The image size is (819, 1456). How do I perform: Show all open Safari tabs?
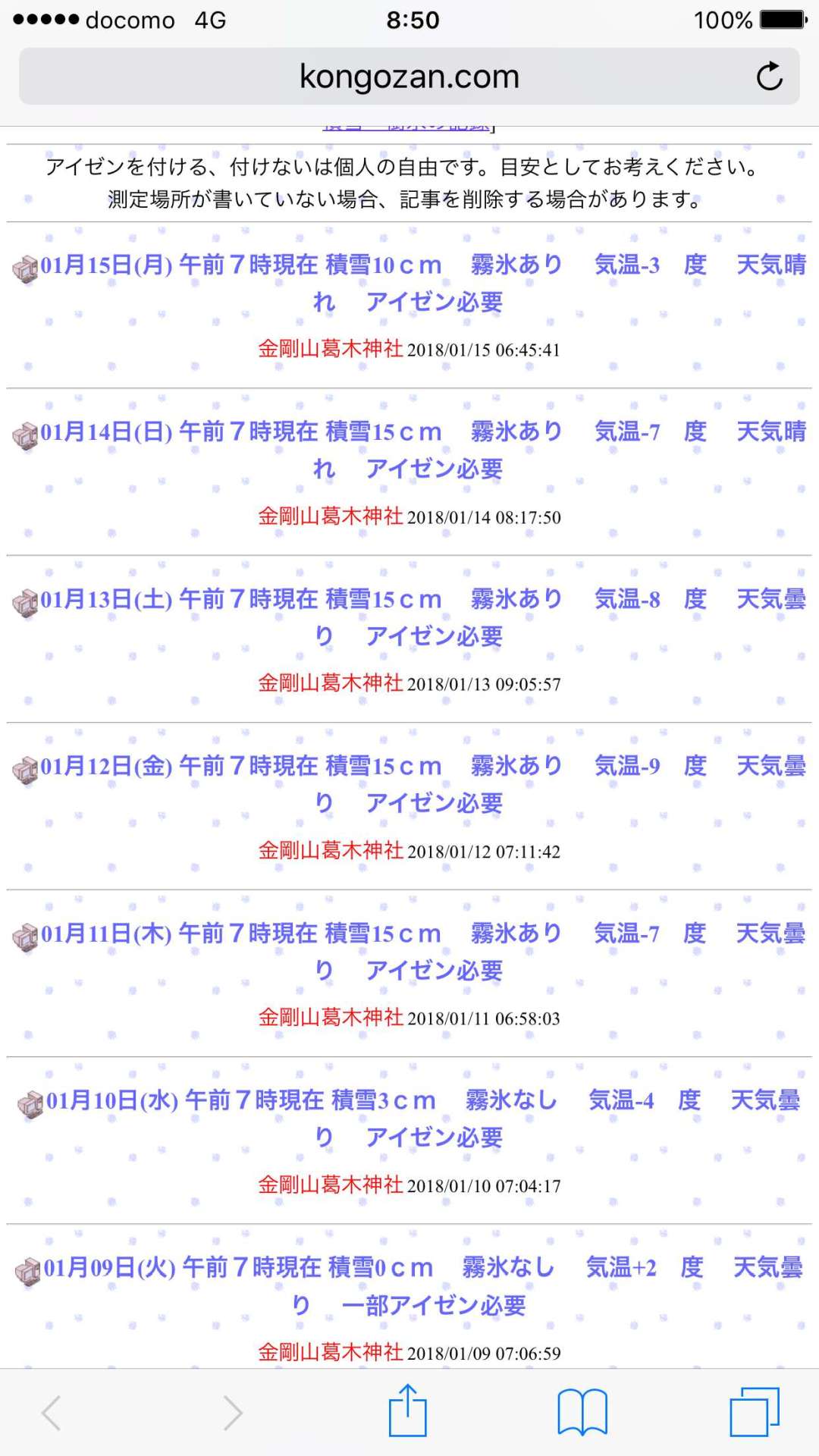pos(754,1413)
